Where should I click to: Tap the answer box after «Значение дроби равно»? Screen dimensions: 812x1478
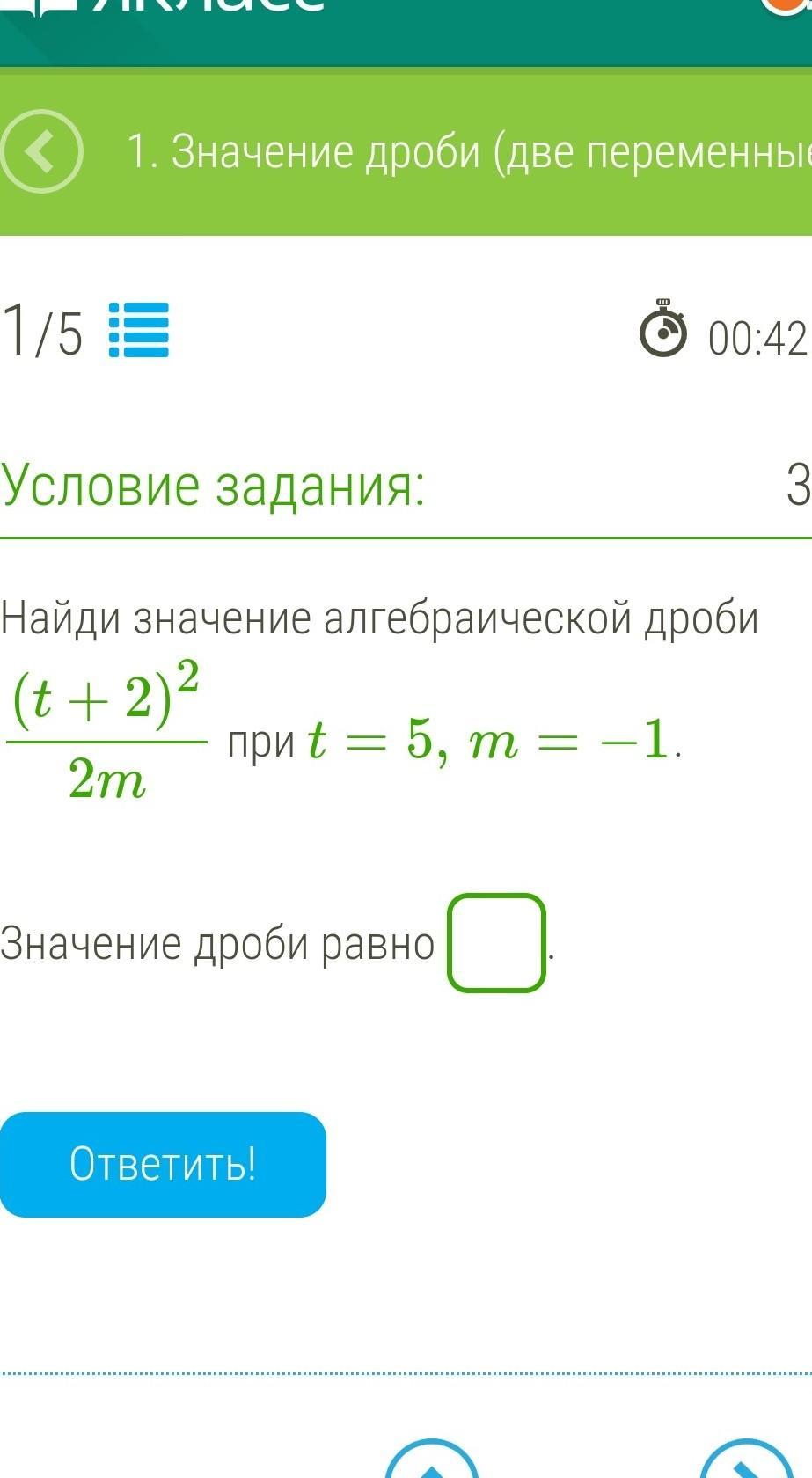click(x=497, y=943)
